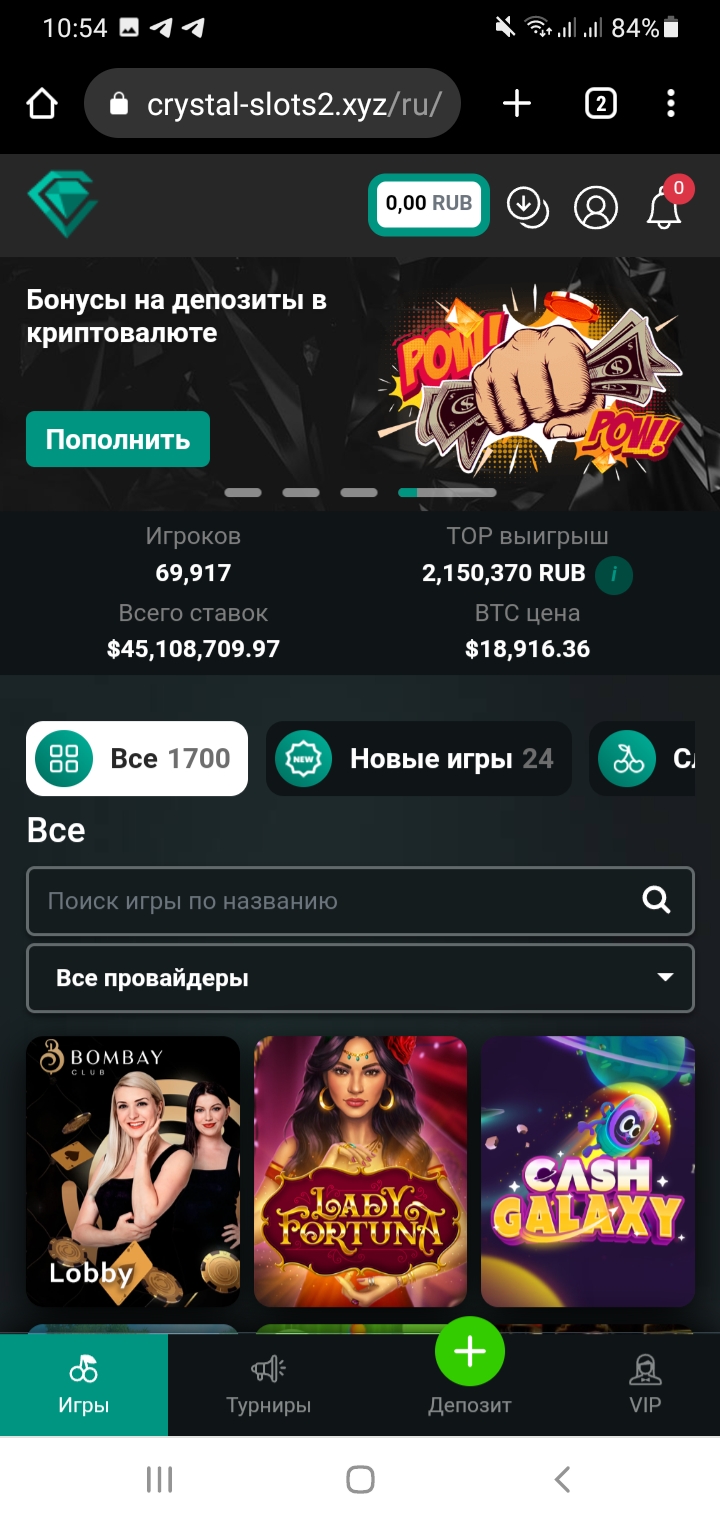Tap the 0,00 RUB balance button
The image size is (720, 1520).
(429, 205)
